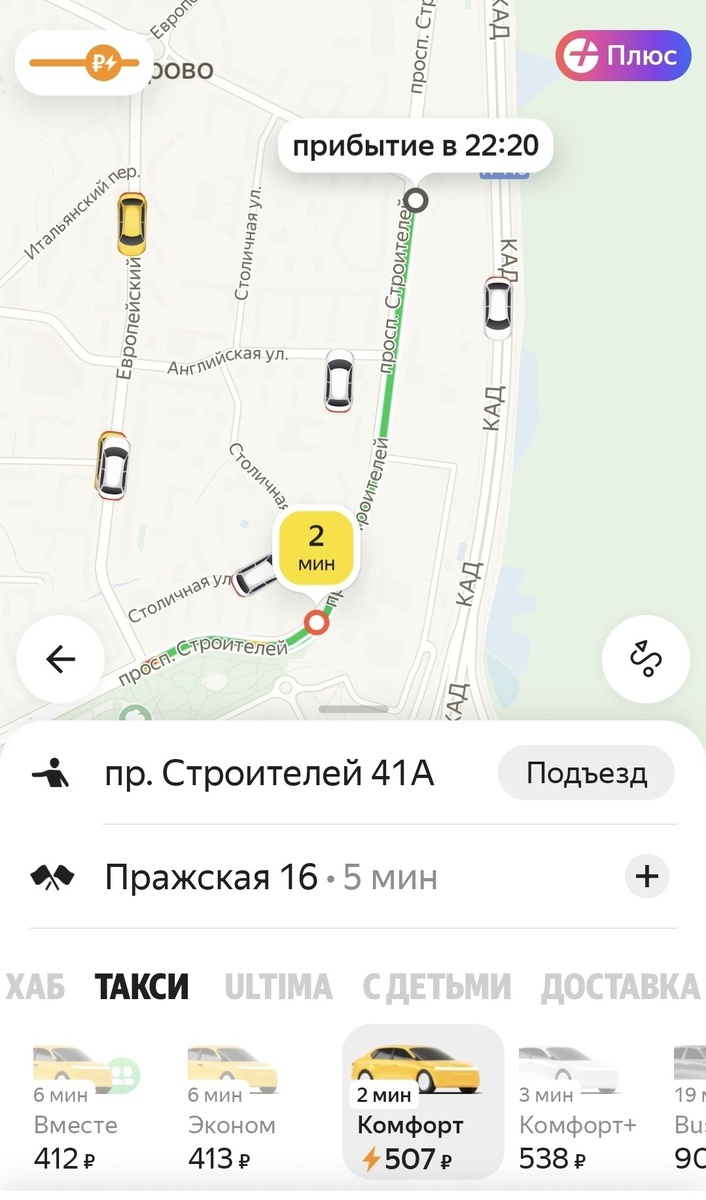This screenshot has height=1200, width=706.
Task: Add another stop with plus button
Action: tap(647, 877)
